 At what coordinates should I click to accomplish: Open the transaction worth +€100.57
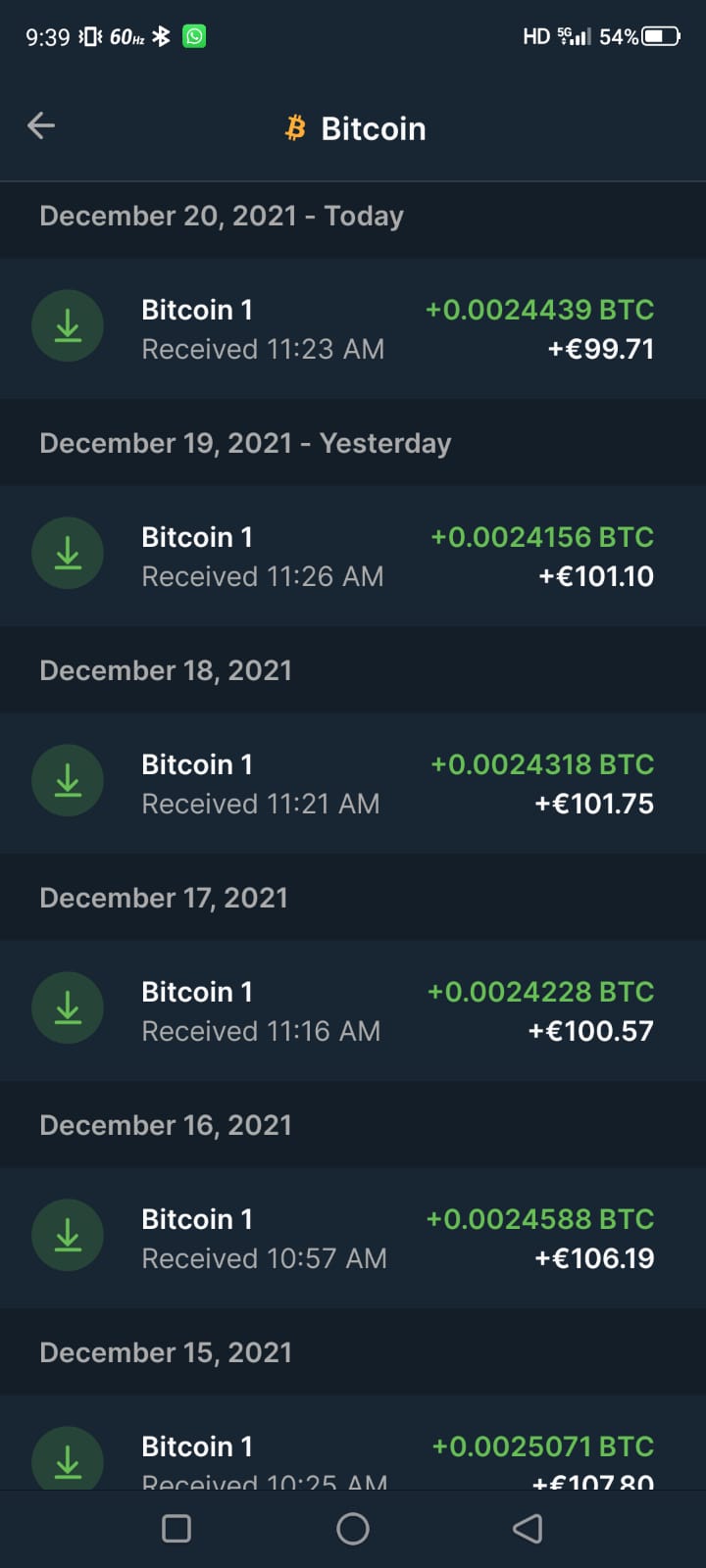coord(353,1010)
